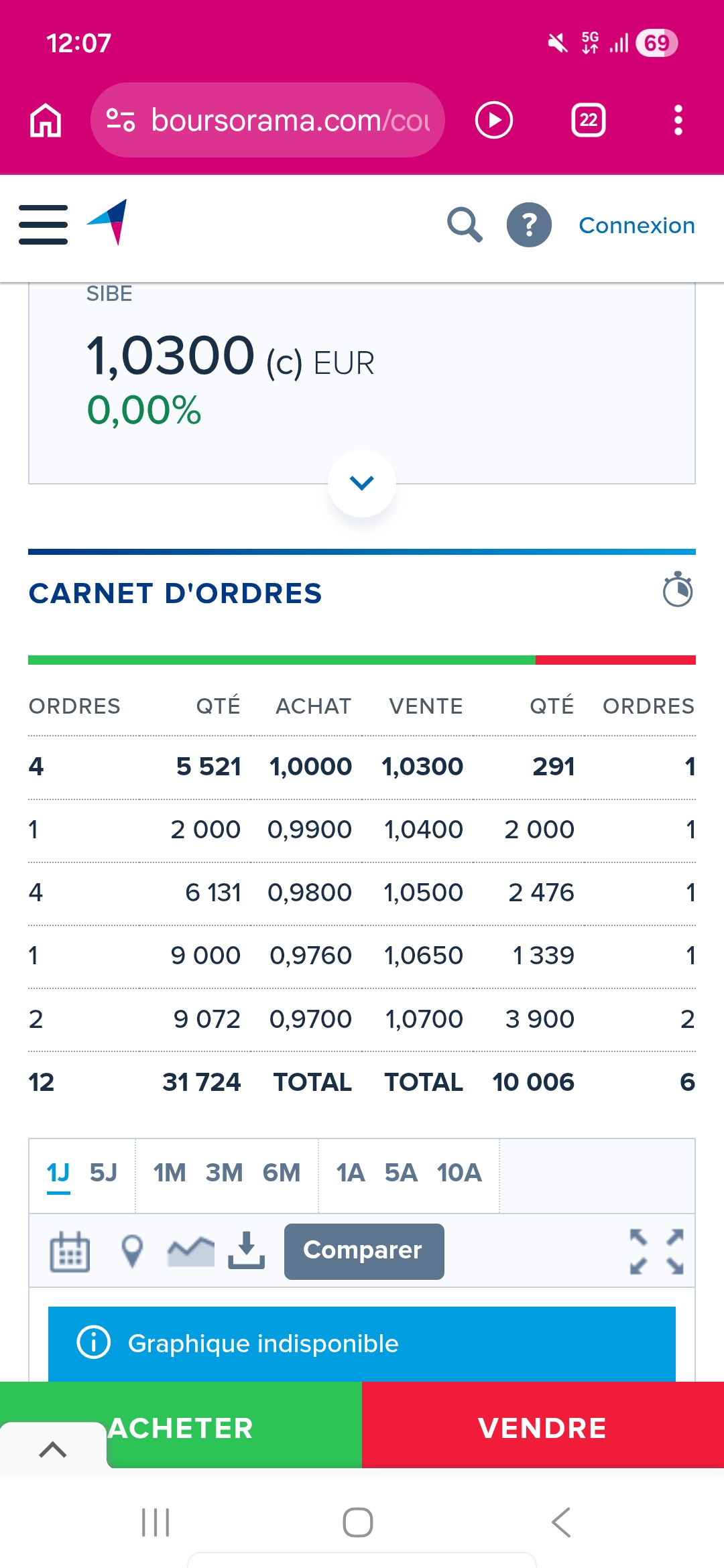Tap the order book timer icon
The image size is (724, 1568).
(677, 590)
